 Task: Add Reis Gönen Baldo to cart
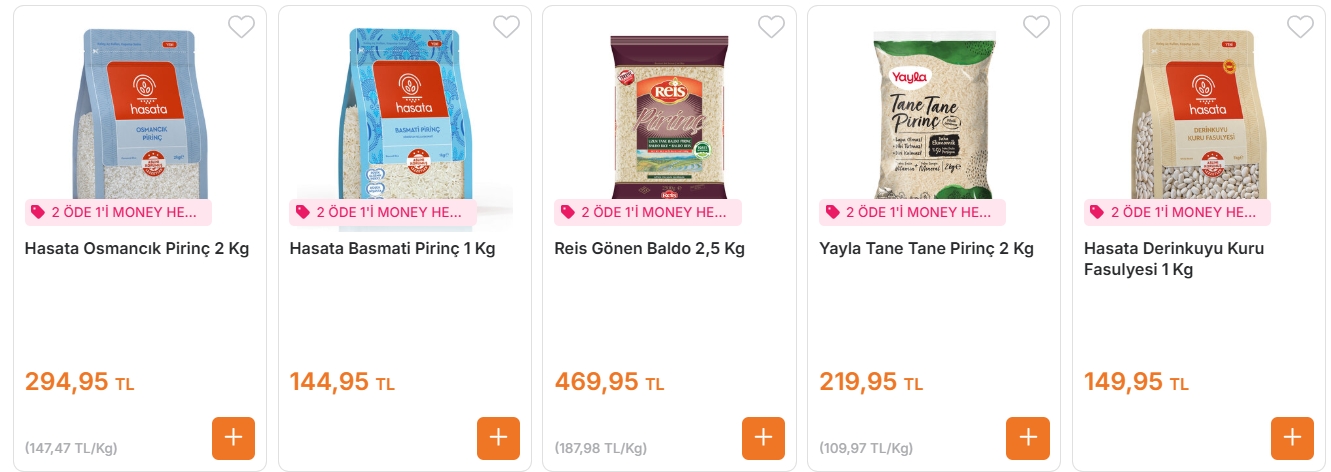[763, 438]
